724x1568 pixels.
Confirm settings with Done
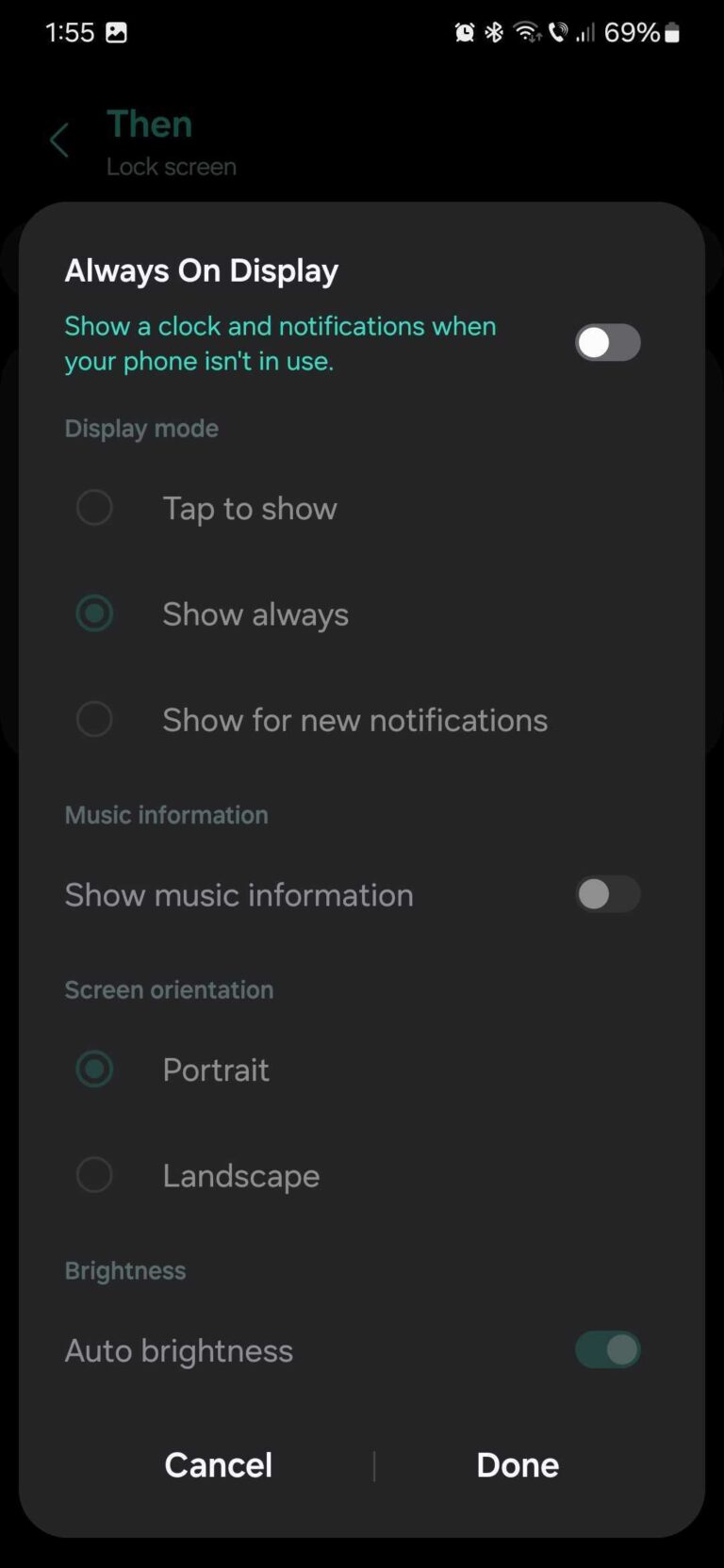click(518, 1464)
